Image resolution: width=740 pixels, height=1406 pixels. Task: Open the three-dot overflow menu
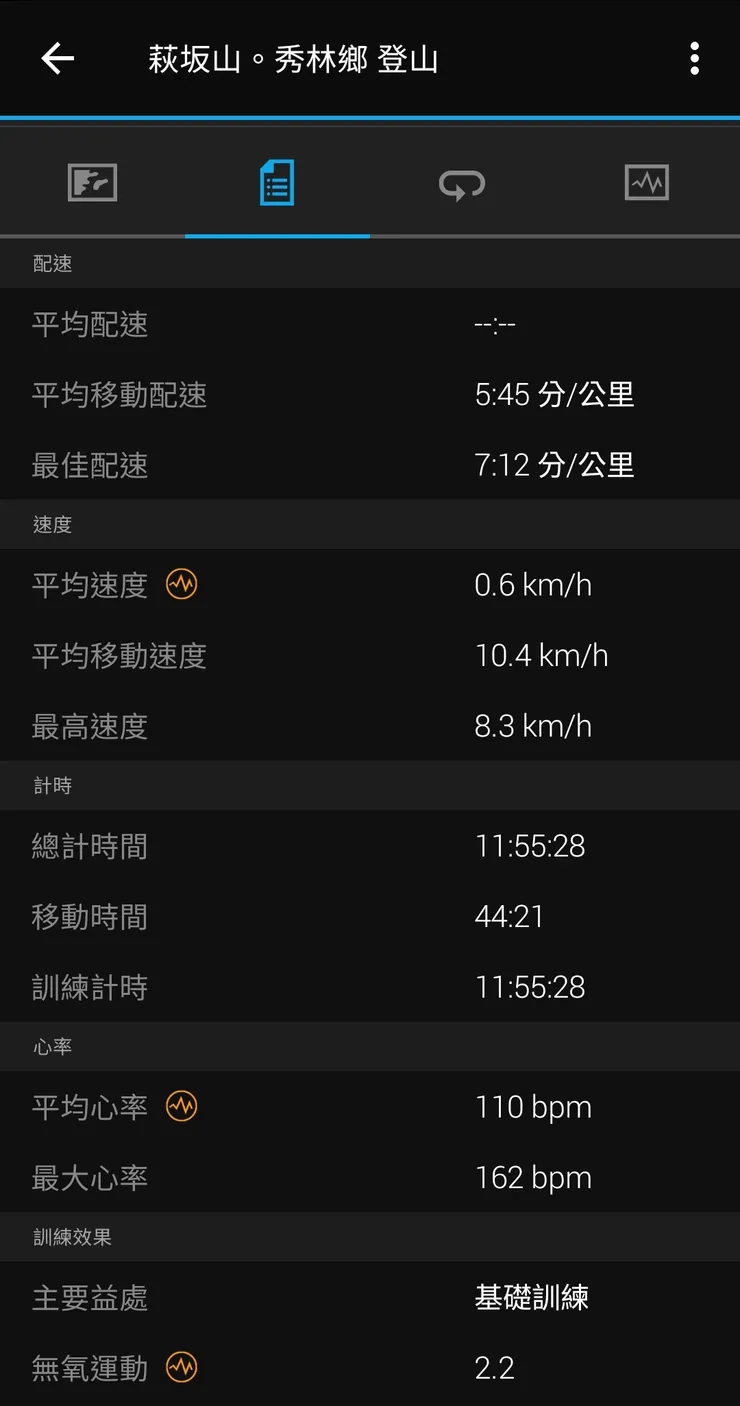pyautogui.click(x=694, y=59)
